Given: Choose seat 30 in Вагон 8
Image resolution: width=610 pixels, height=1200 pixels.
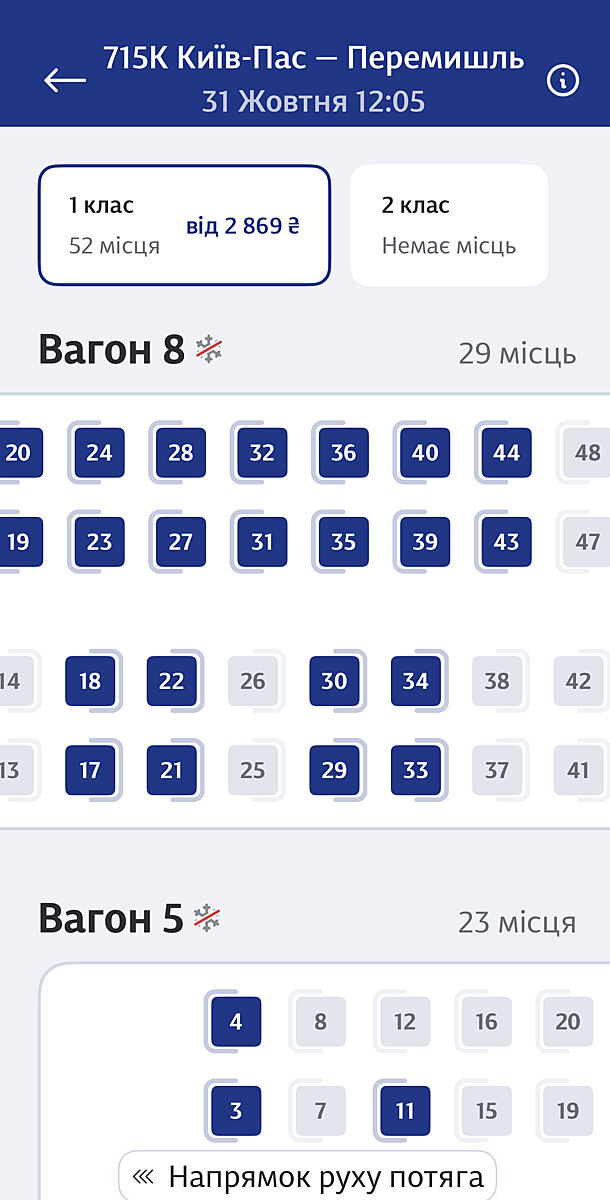Looking at the screenshot, I should 334,681.
